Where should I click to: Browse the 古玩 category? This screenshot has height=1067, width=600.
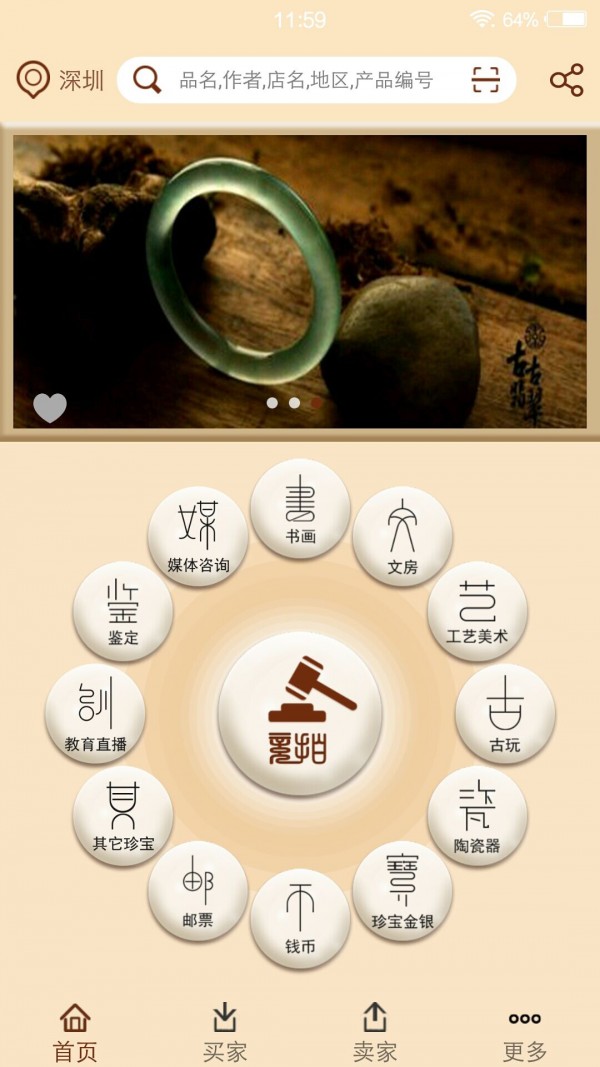pos(505,714)
